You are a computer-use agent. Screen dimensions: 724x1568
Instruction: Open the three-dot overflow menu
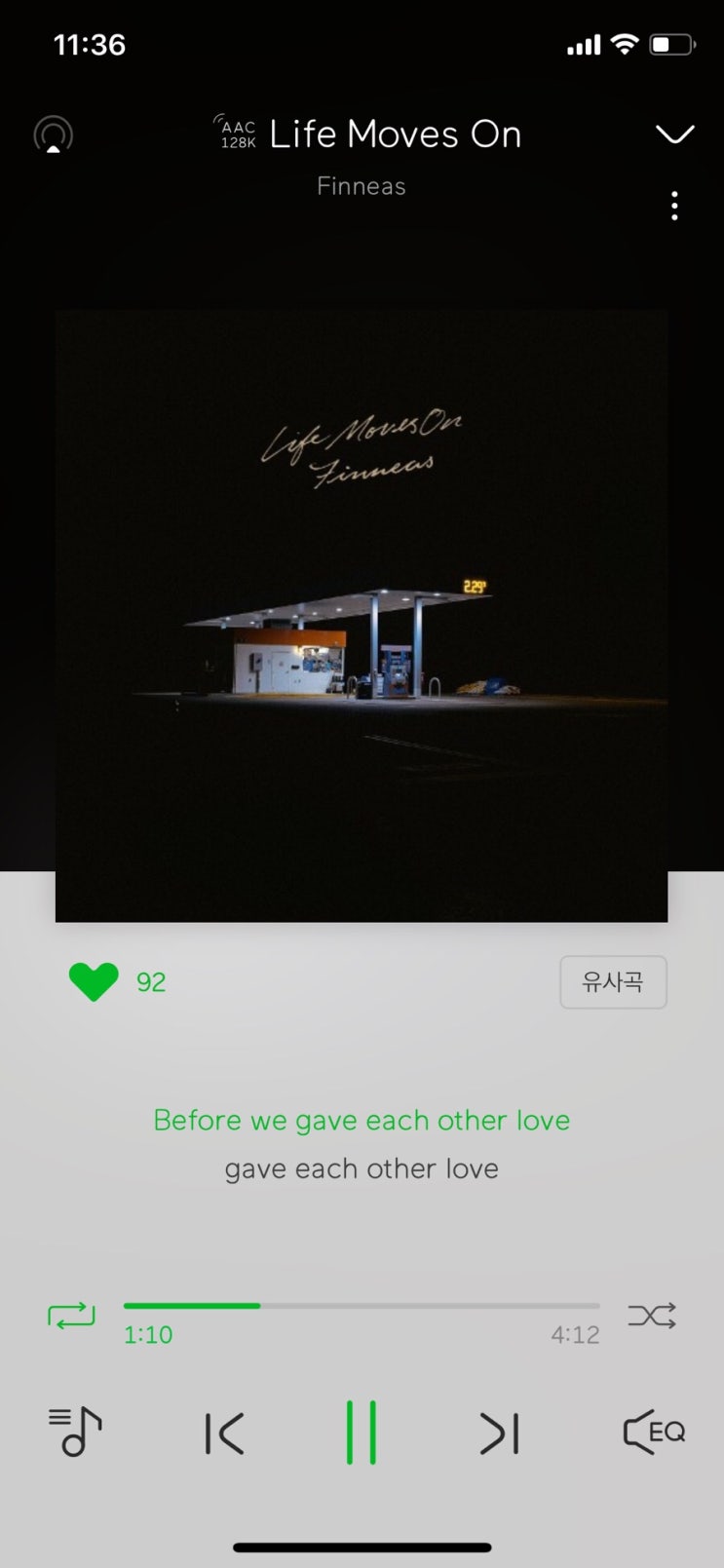pyautogui.click(x=674, y=206)
